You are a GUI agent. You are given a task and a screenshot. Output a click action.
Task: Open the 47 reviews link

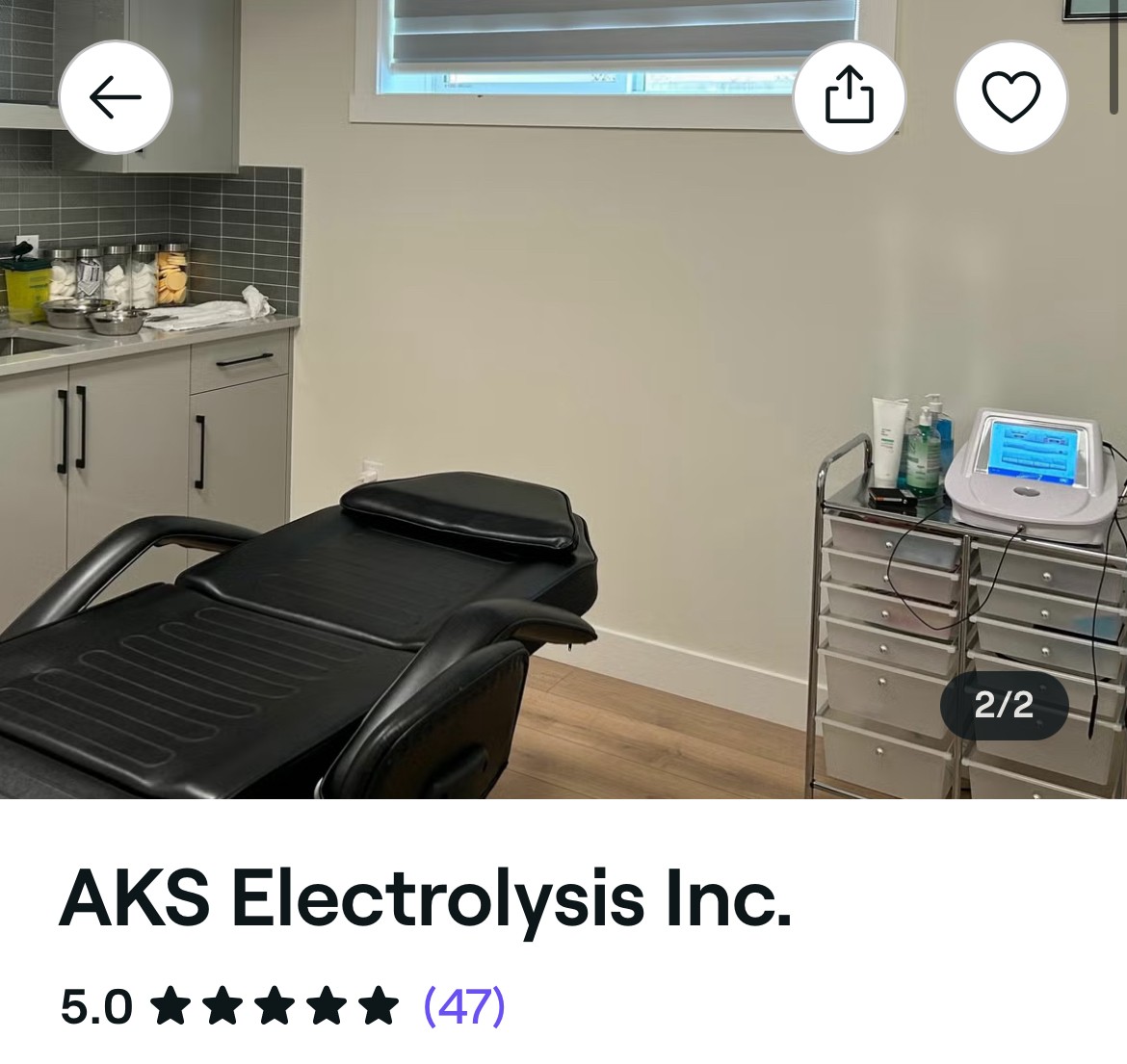pos(463,1005)
